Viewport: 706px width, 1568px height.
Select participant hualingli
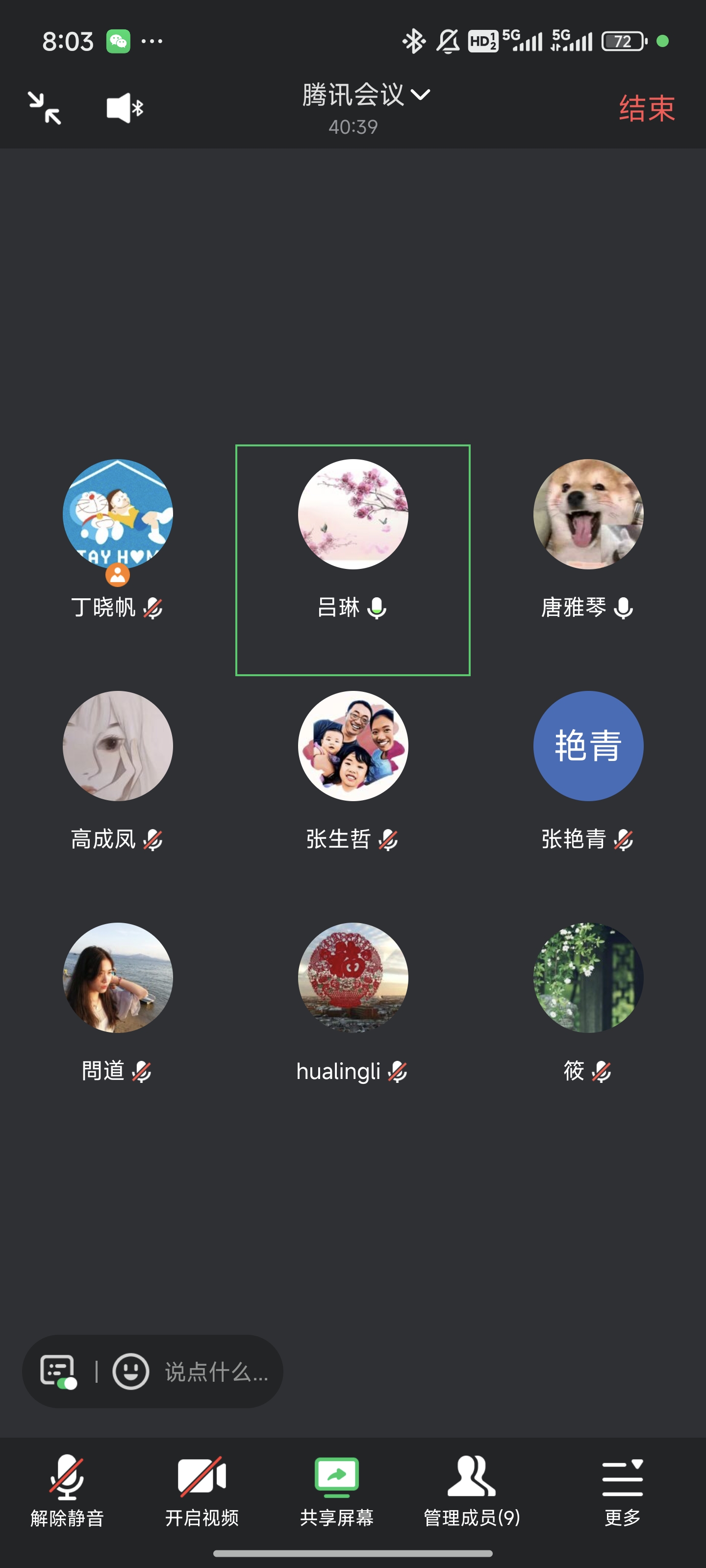[353, 978]
